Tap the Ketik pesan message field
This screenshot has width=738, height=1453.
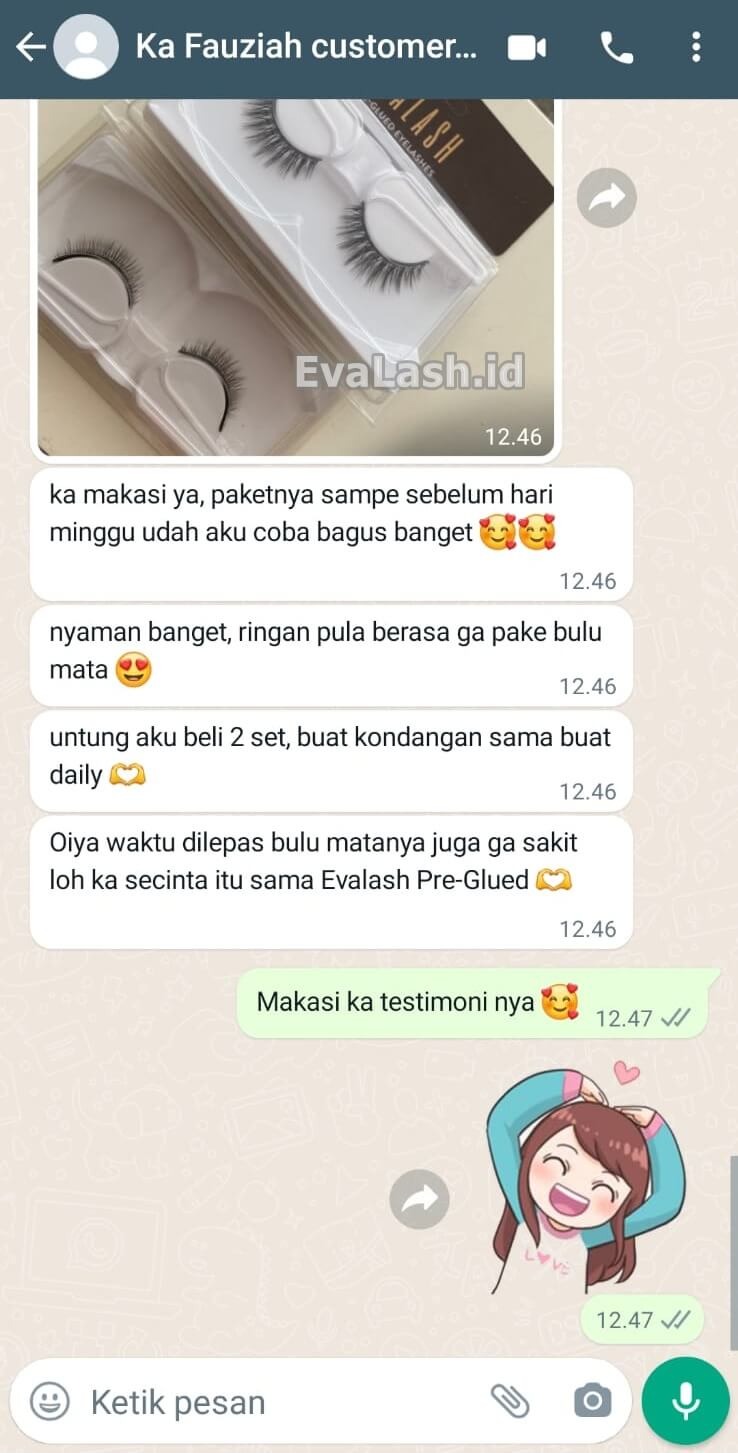coord(280,1401)
